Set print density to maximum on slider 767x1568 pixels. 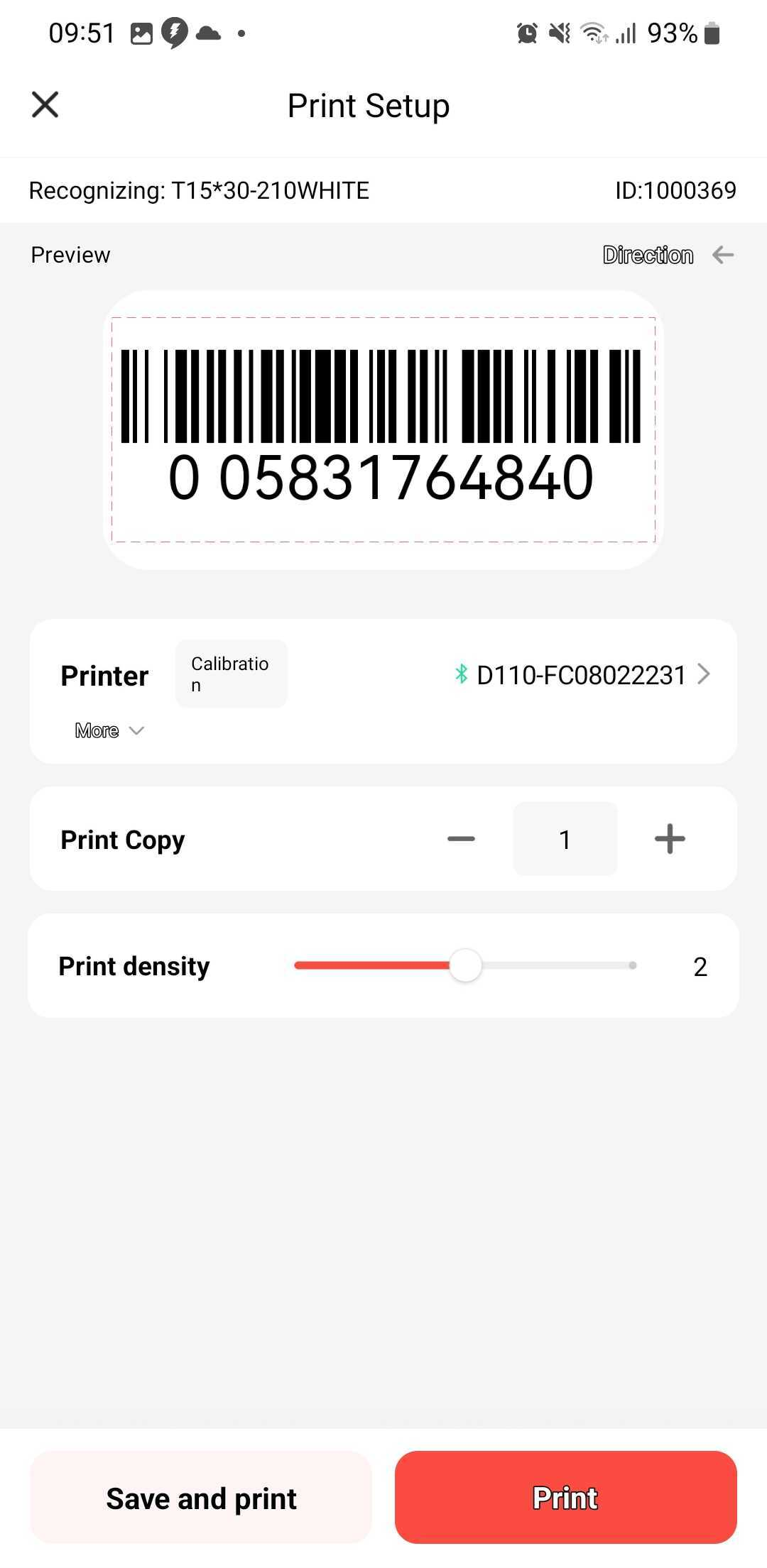click(632, 965)
